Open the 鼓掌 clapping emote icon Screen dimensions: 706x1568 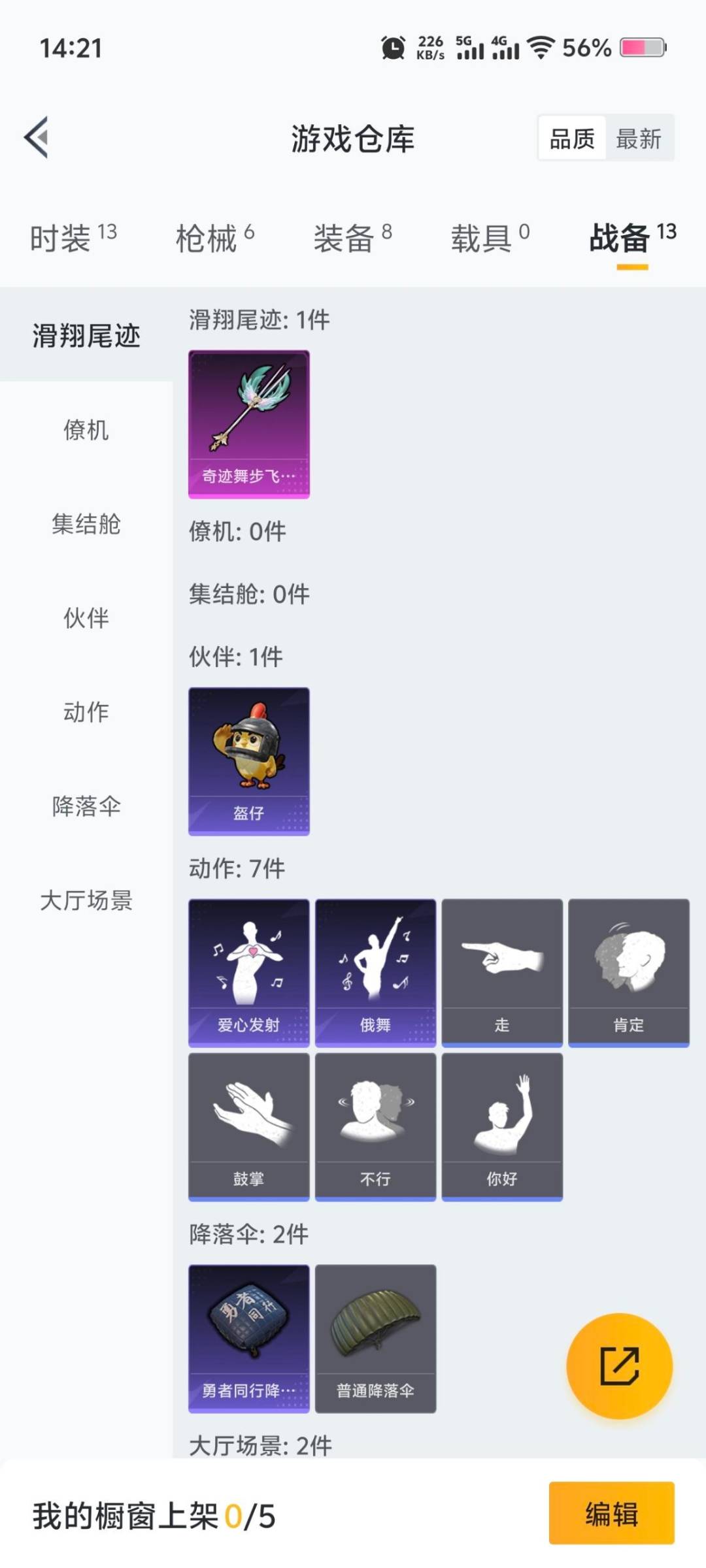tap(248, 1124)
